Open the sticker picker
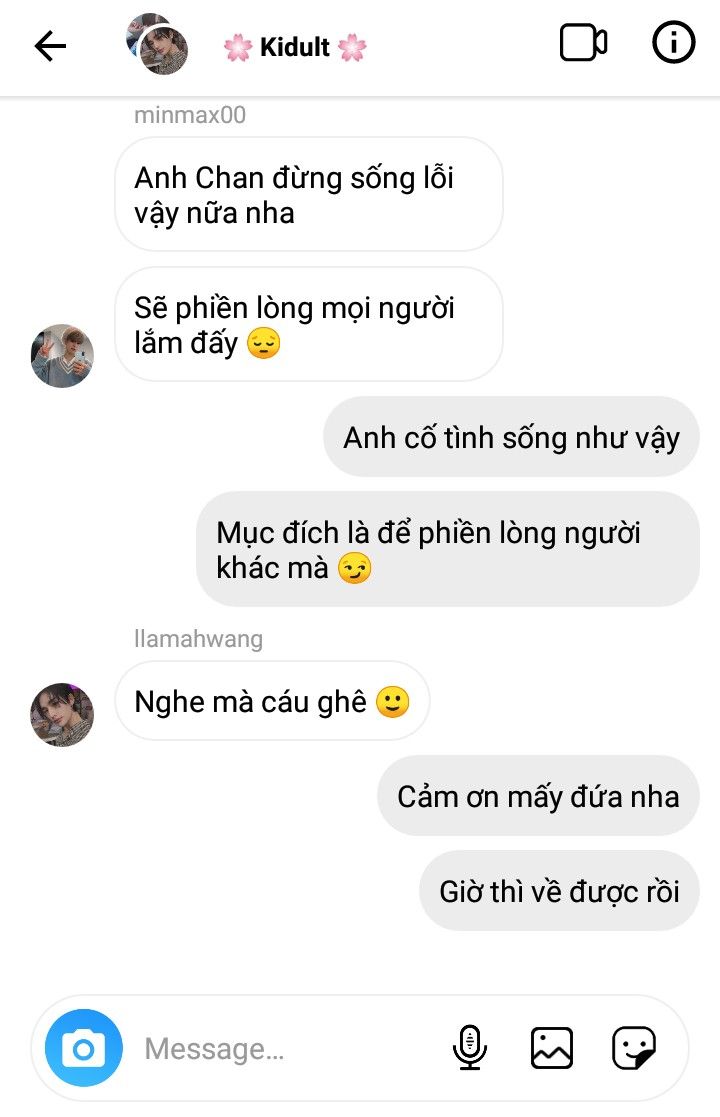Image resolution: width=720 pixels, height=1117 pixels. [x=634, y=1048]
